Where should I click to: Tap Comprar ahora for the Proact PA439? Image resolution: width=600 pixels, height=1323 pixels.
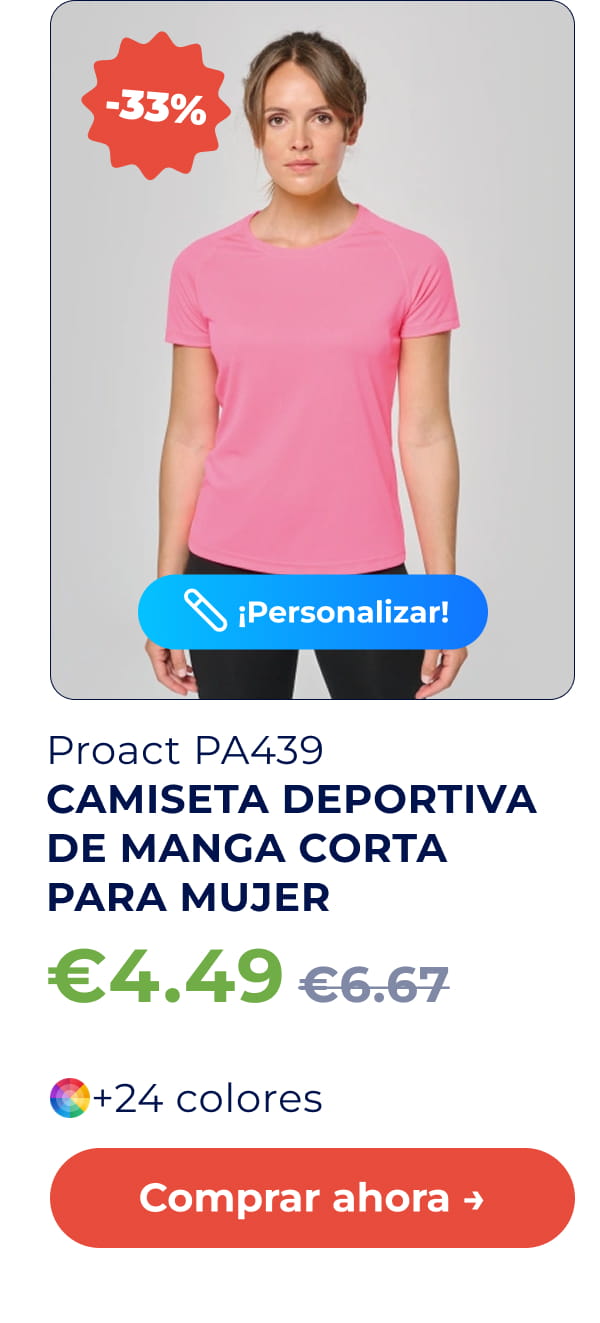point(312,1197)
